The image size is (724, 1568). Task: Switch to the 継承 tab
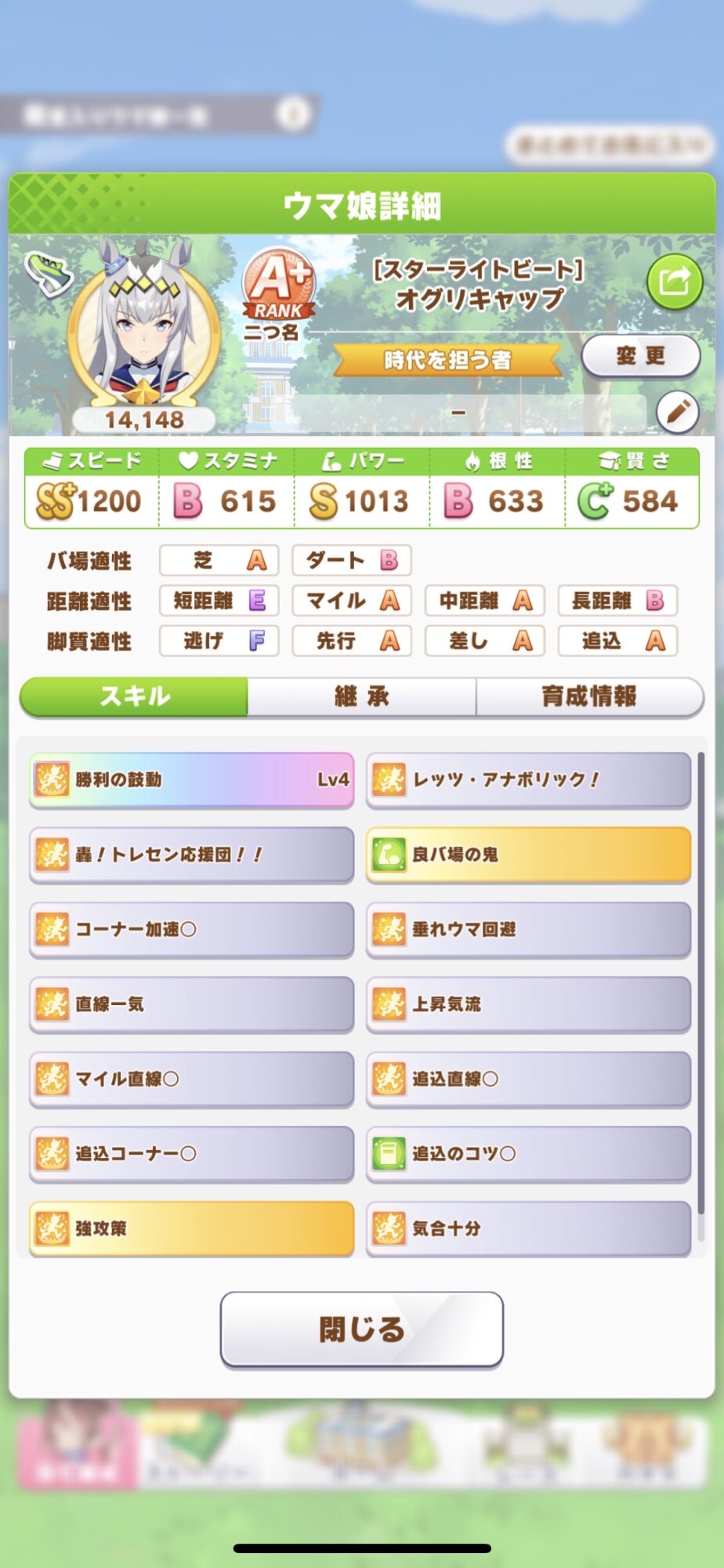pos(361,696)
